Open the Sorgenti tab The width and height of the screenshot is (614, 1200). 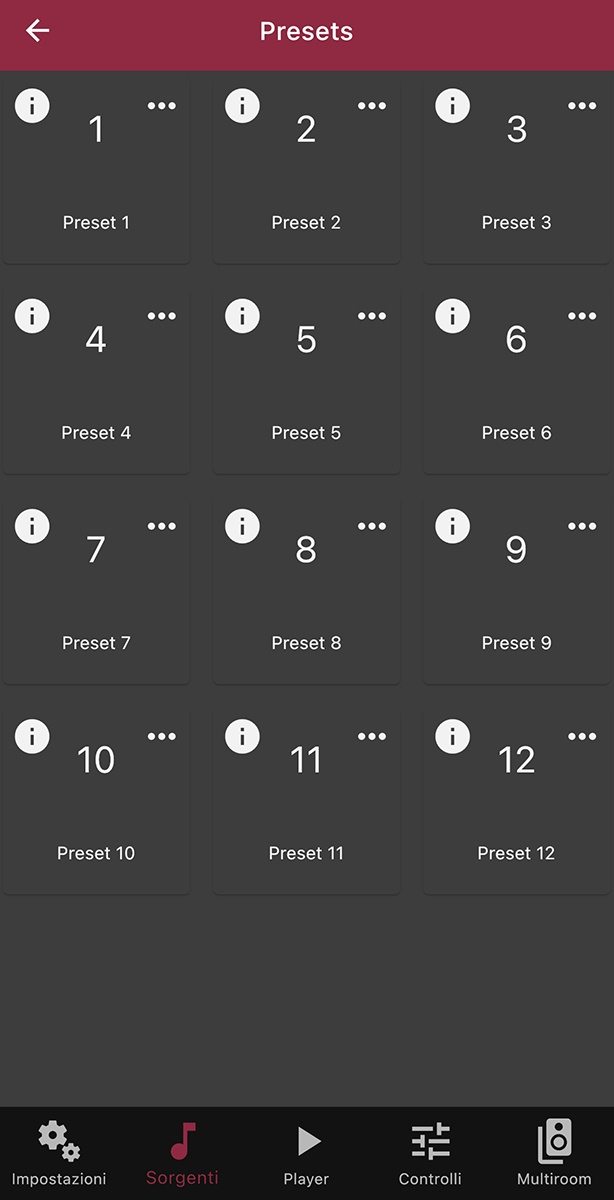pos(182,1153)
